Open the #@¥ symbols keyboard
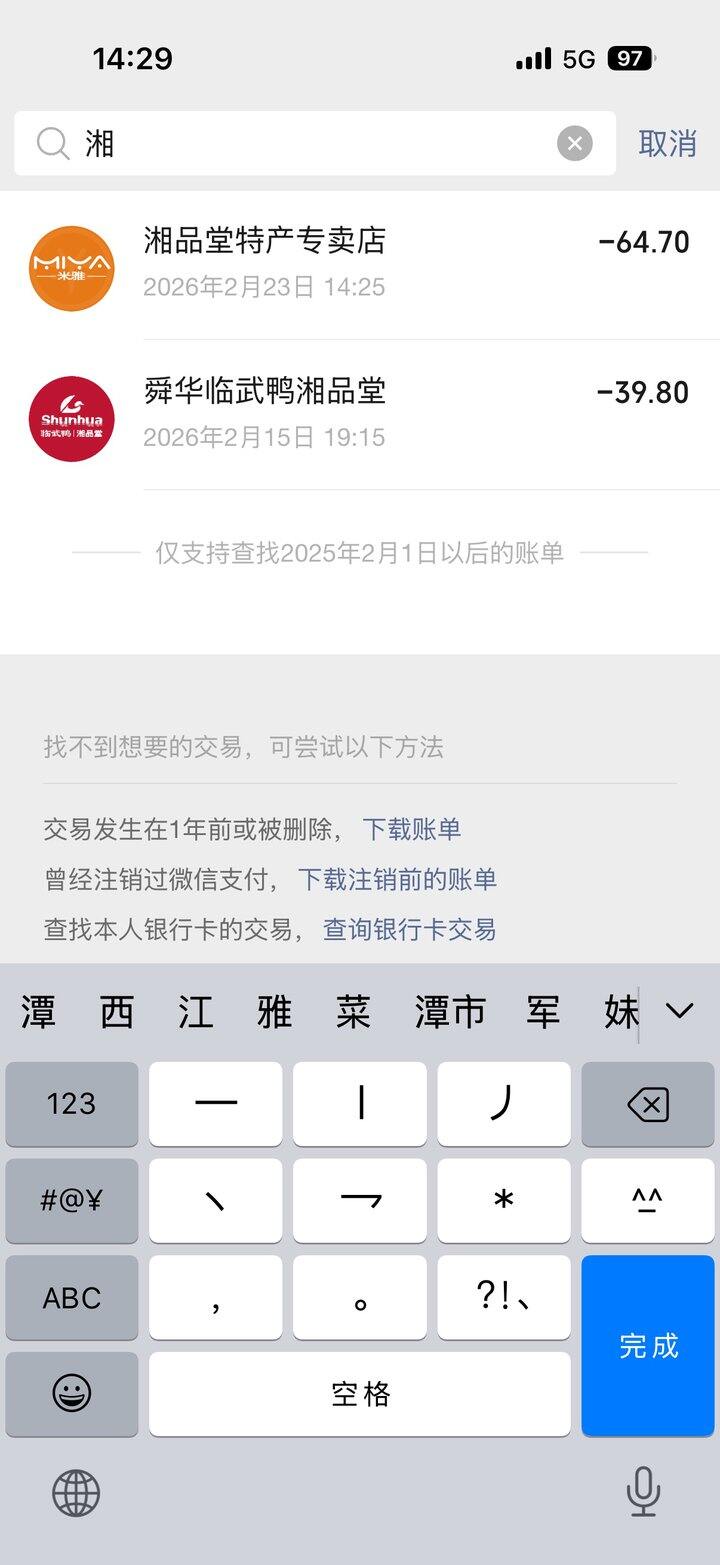Screen dimensions: 720x1565 [x=72, y=1200]
